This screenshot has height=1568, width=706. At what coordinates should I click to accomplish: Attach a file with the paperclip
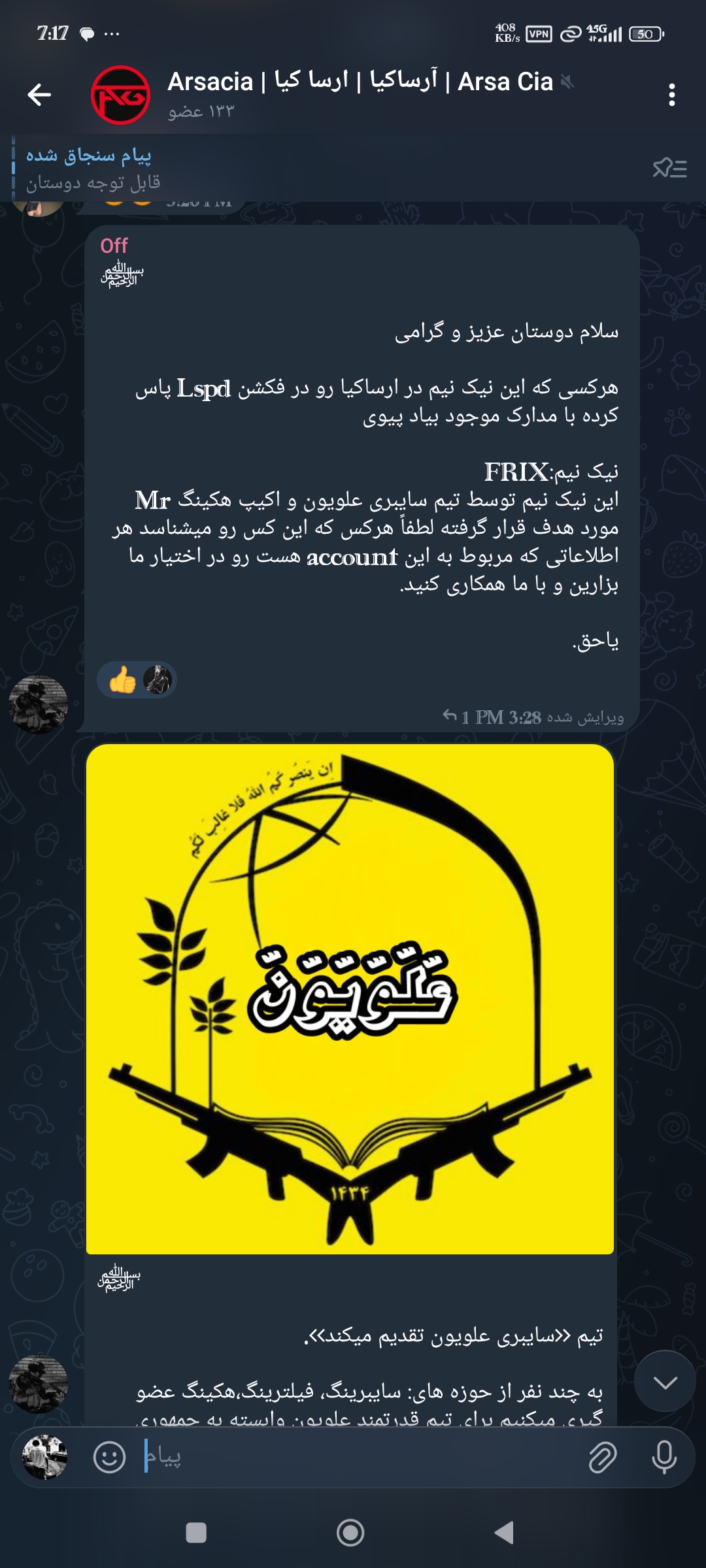coord(603,1457)
